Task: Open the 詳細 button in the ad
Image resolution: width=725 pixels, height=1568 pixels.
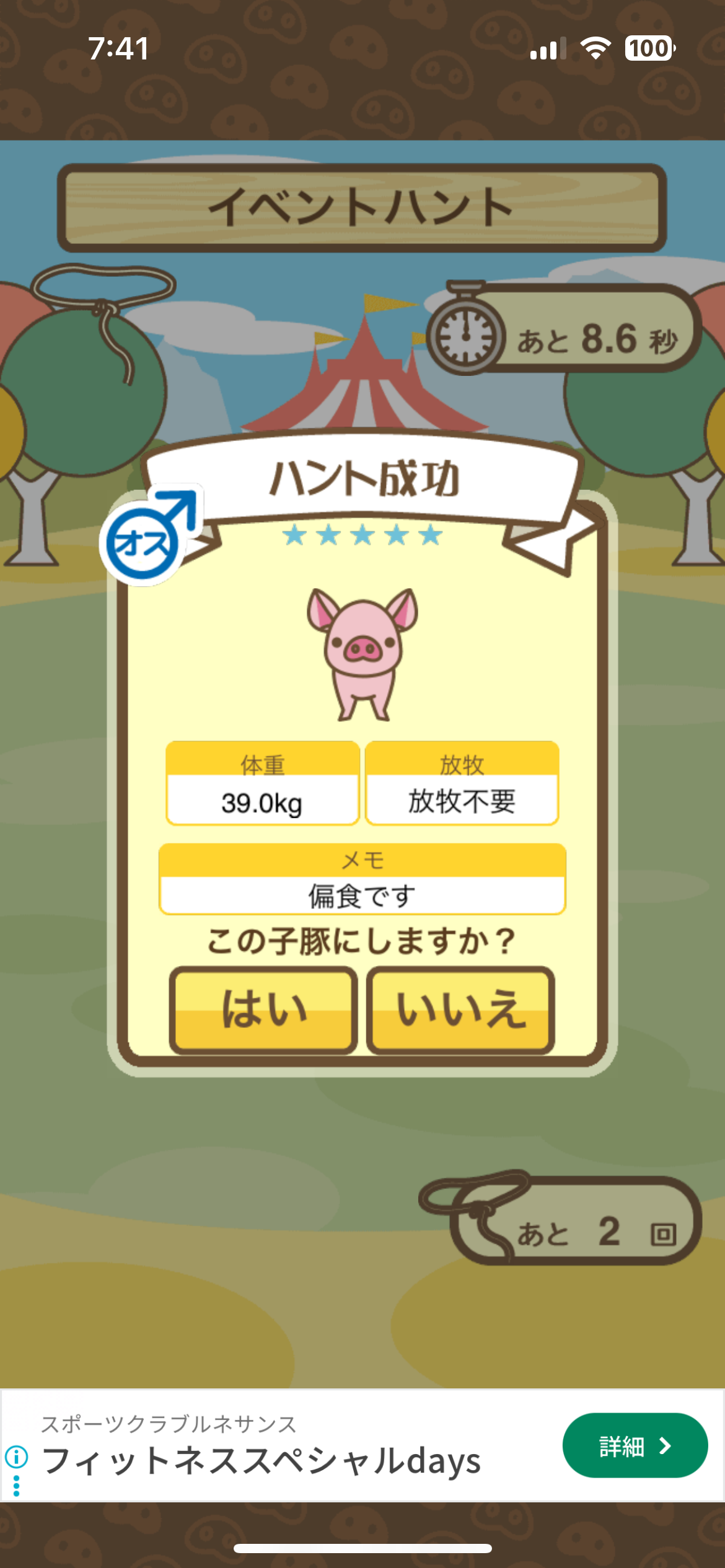Action: point(635,1445)
